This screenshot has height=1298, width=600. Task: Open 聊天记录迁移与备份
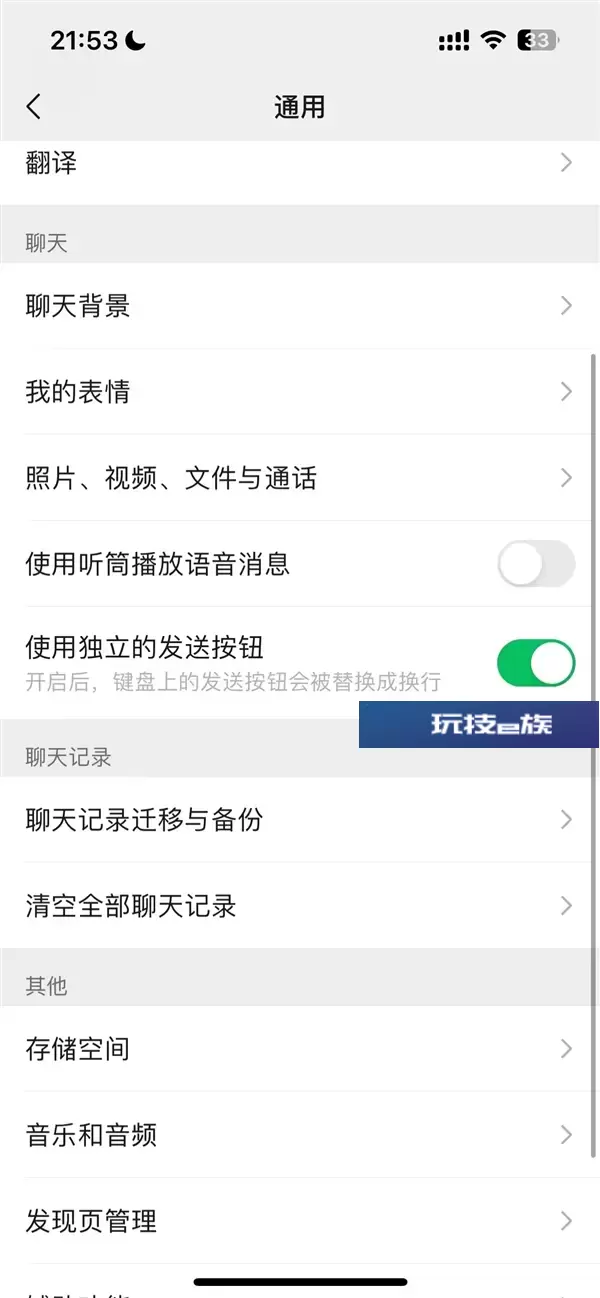pyautogui.click(x=300, y=820)
